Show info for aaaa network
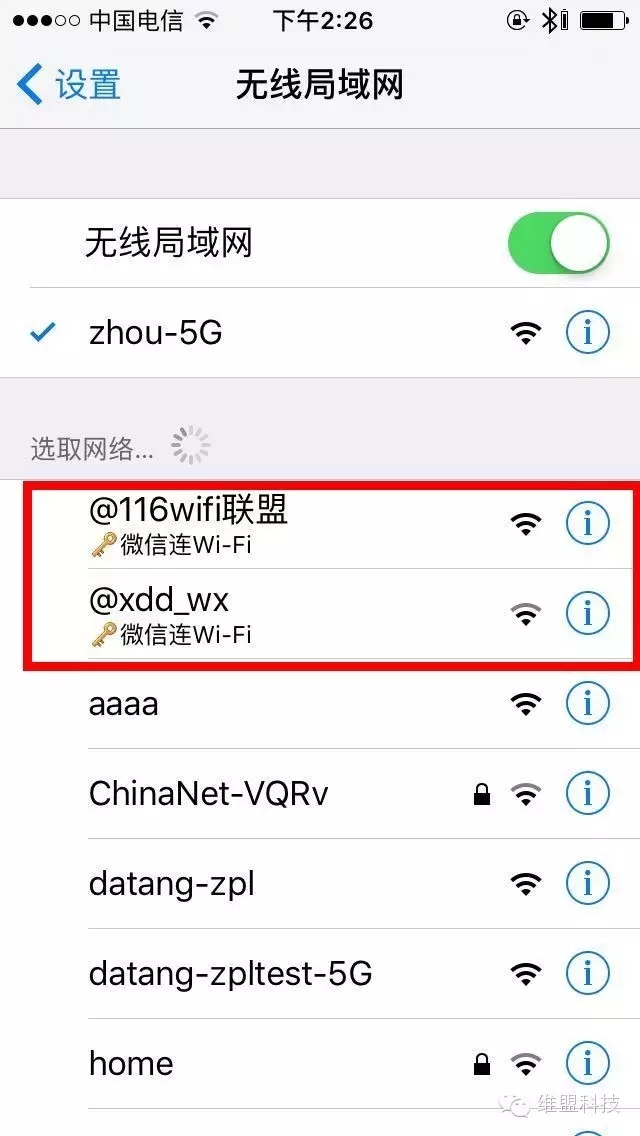This screenshot has height=1136, width=640. (x=587, y=704)
